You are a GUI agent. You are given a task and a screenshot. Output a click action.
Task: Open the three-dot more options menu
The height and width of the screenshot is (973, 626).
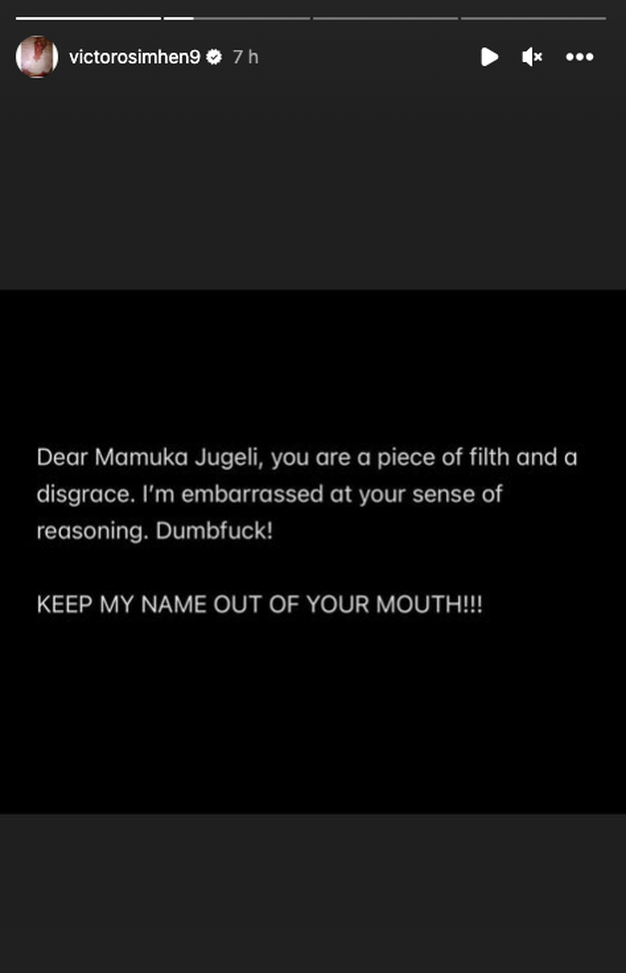(x=580, y=57)
